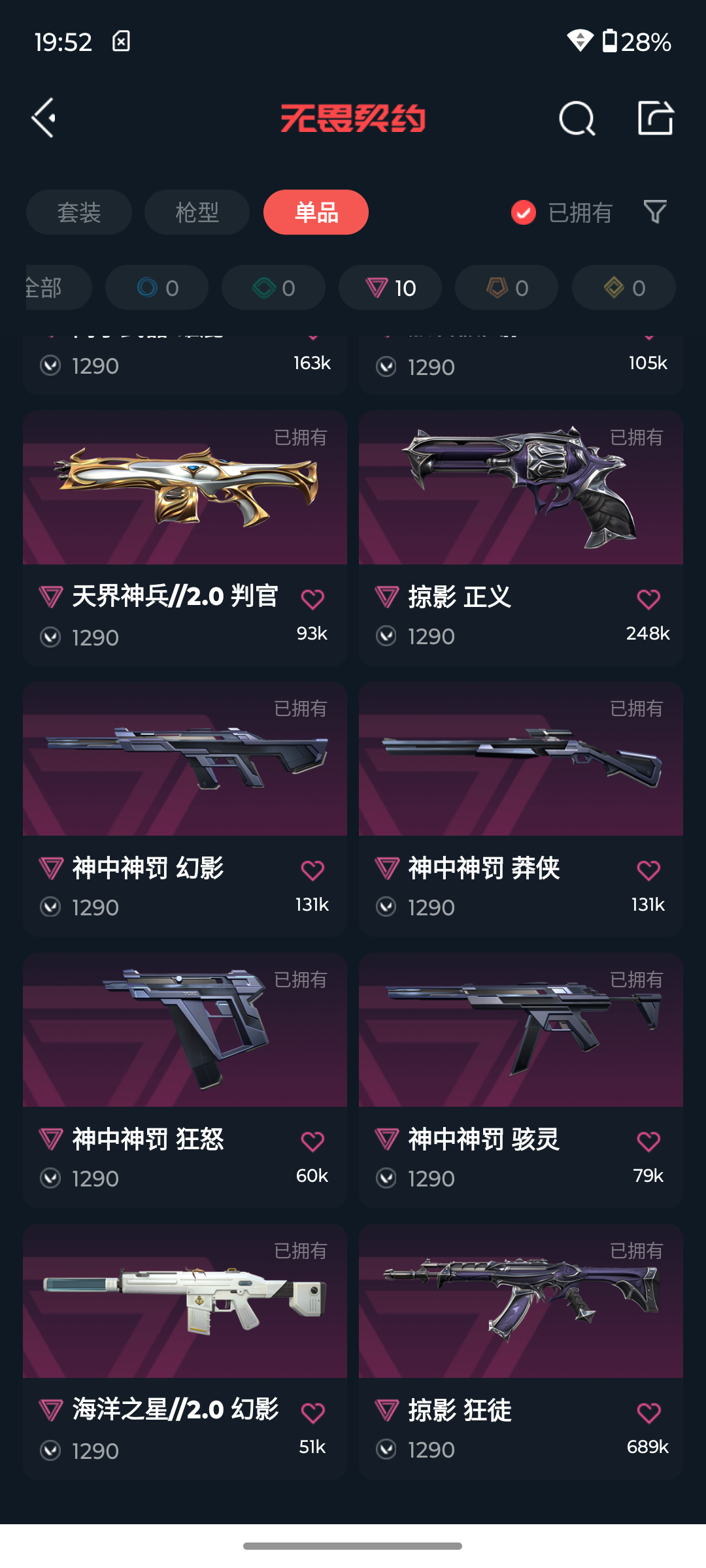Image resolution: width=706 pixels, height=1568 pixels.
Task: Open the 海洋之星//2.0 幻影 skin card
Action: click(x=185, y=1352)
